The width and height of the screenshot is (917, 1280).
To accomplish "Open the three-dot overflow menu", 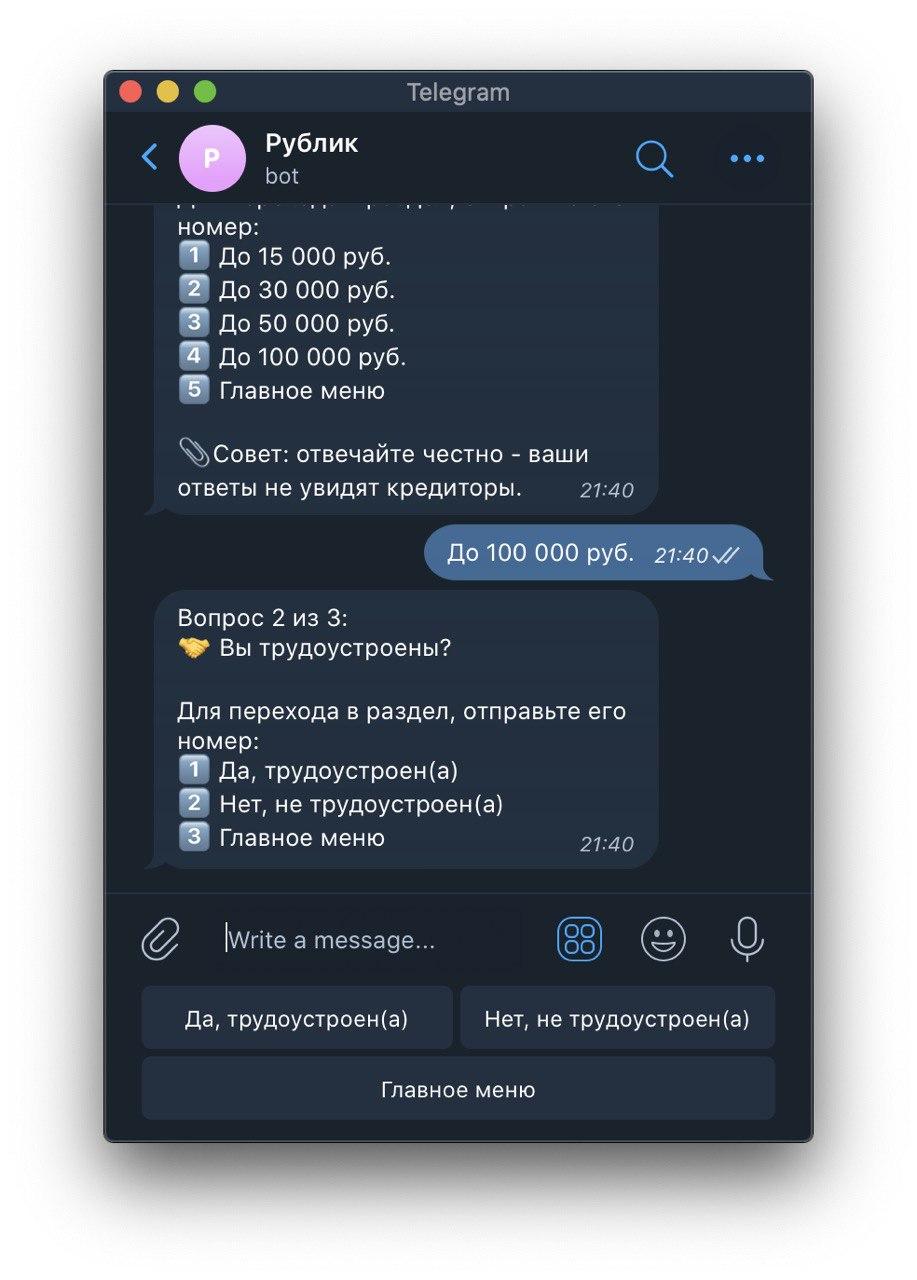I will click(x=746, y=158).
